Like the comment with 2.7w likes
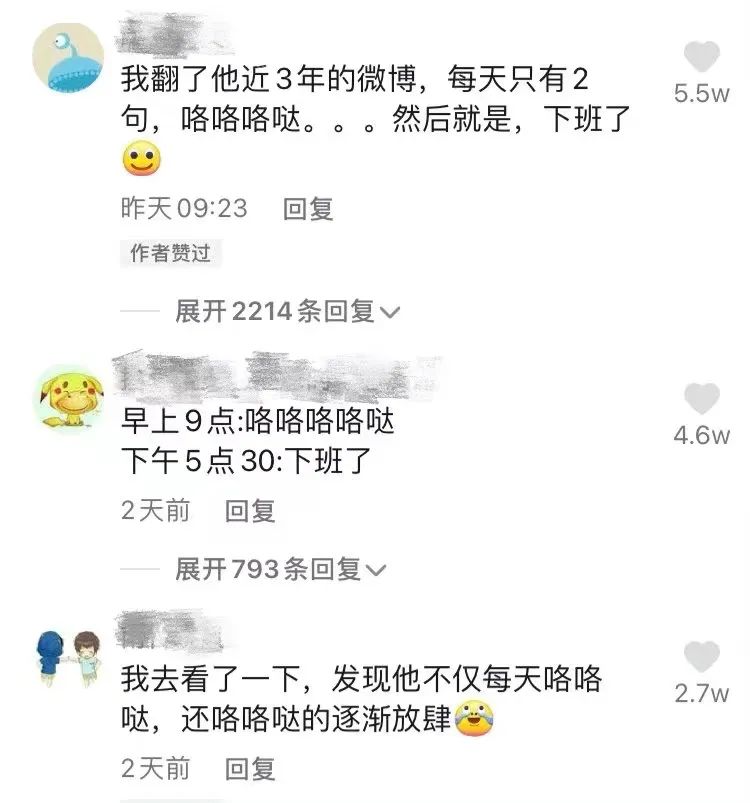Viewport: 750px width, 803px height. 701,656
